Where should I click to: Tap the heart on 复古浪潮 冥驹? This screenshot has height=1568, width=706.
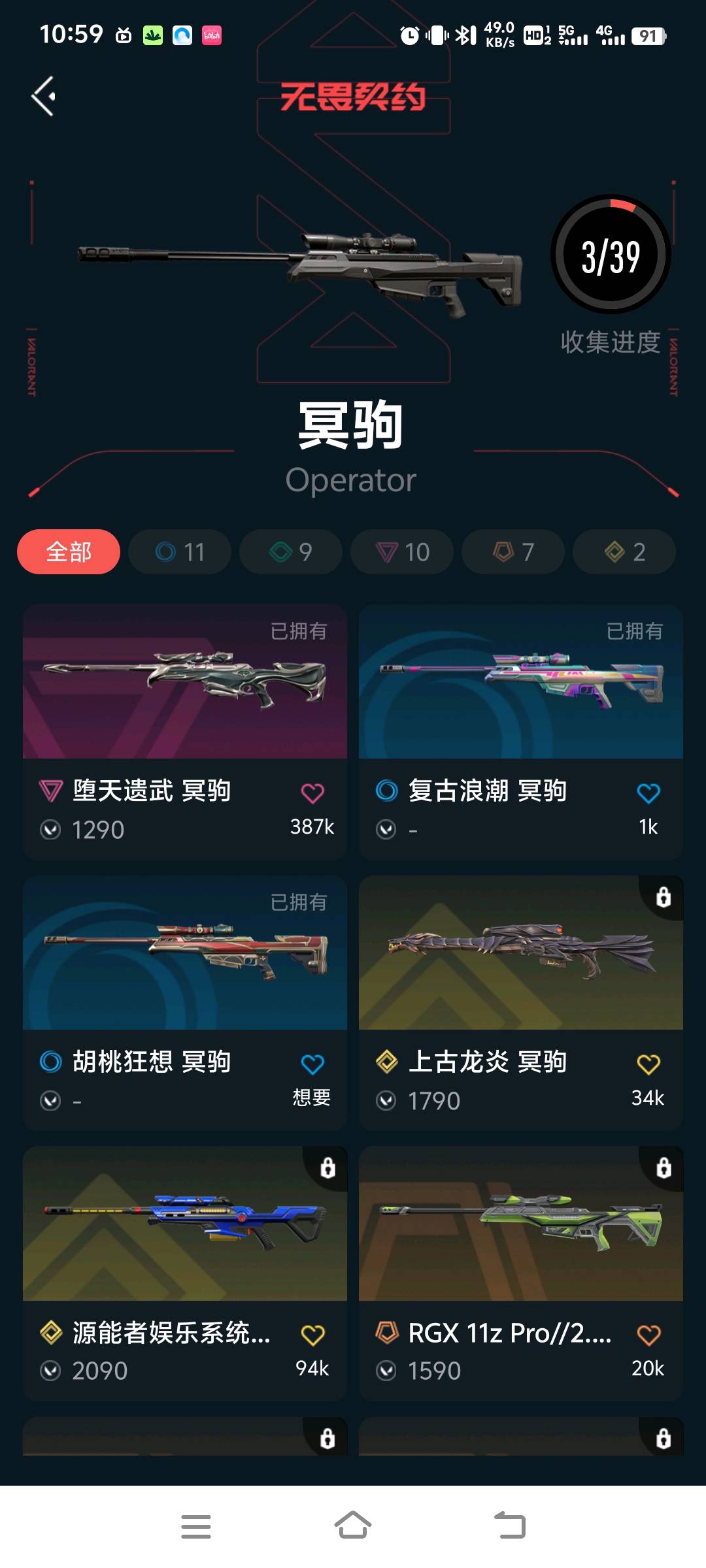pos(648,793)
